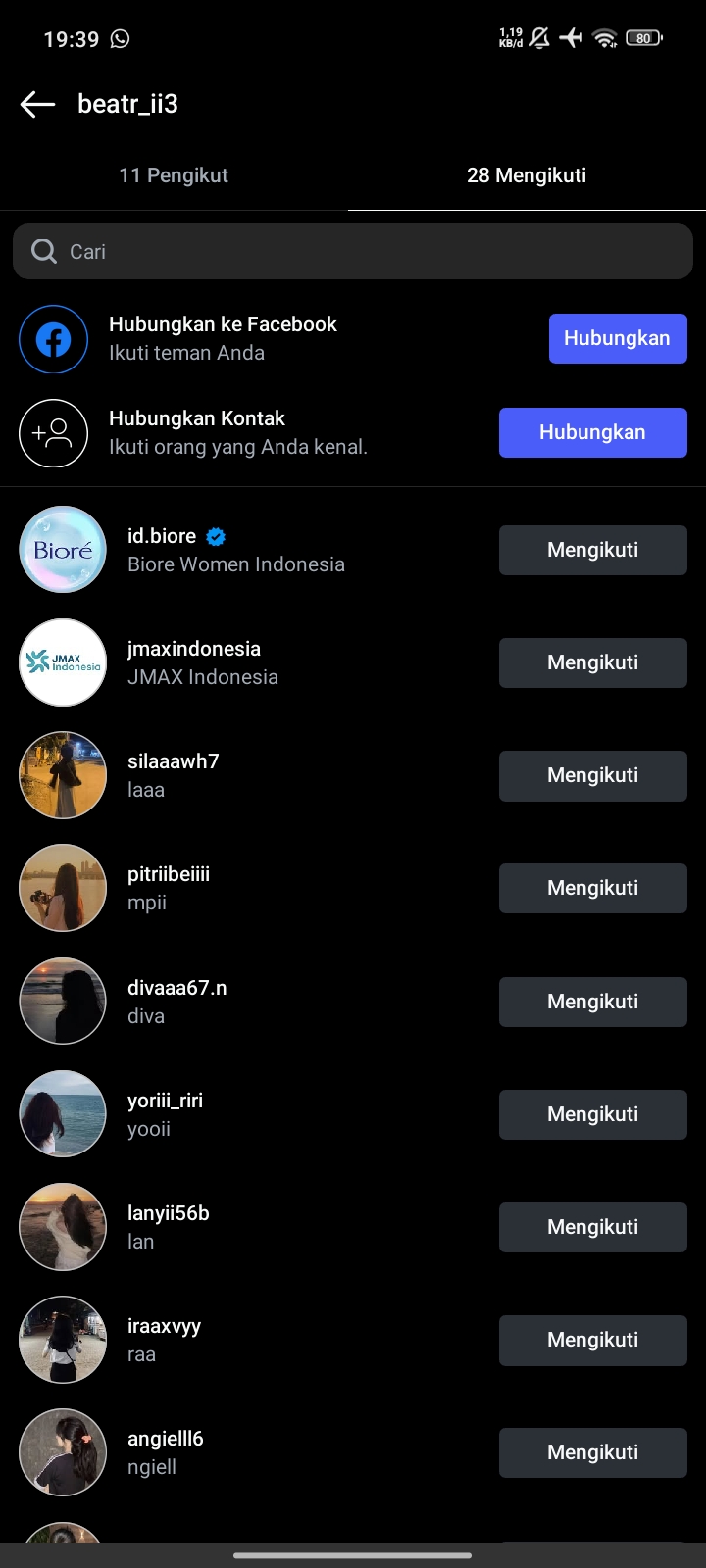This screenshot has height=1568, width=706.
Task: Focus the Cari search field
Action: click(x=353, y=252)
